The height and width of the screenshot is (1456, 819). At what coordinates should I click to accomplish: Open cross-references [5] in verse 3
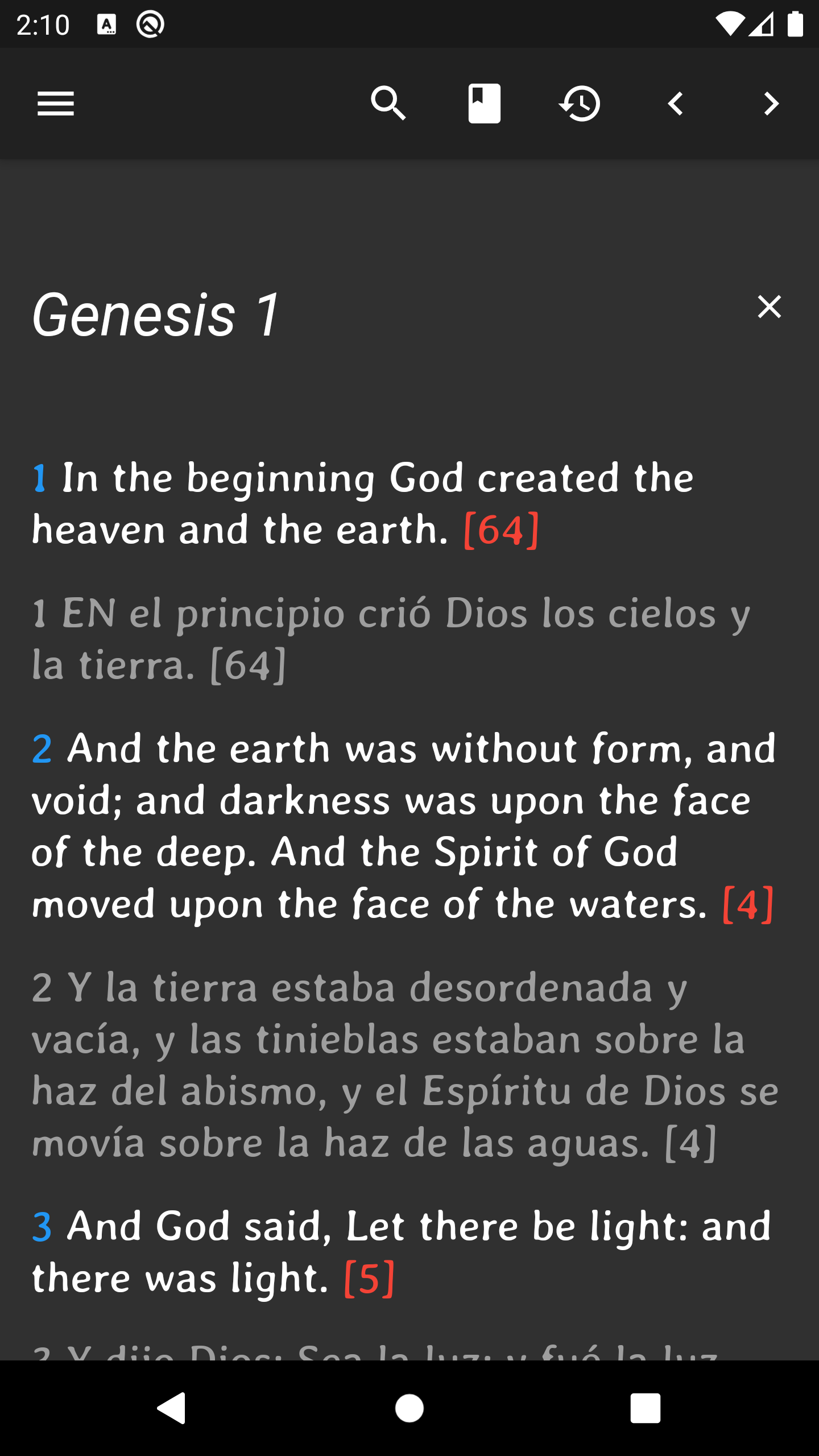click(369, 1279)
